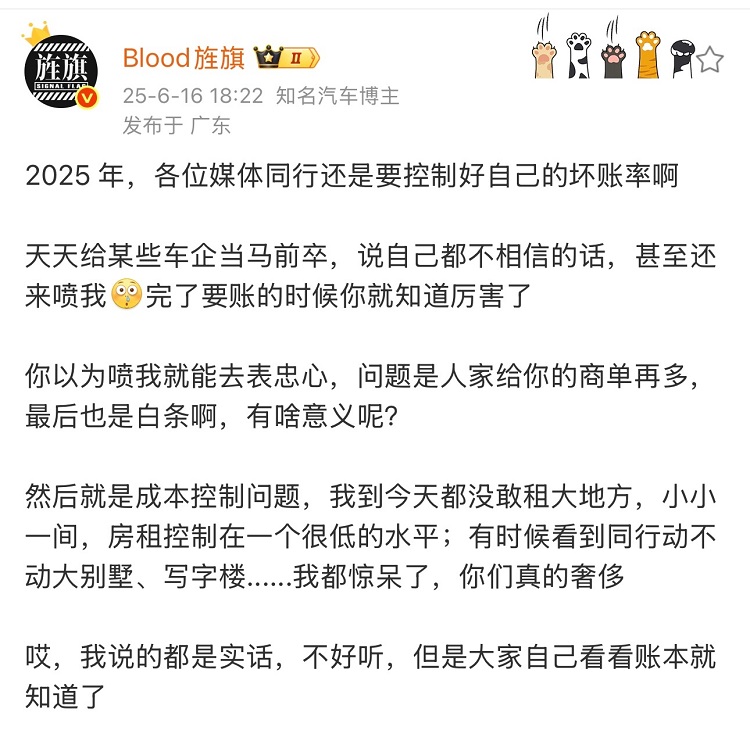Open the crown membership badge
The image size is (750, 741).
(285, 59)
